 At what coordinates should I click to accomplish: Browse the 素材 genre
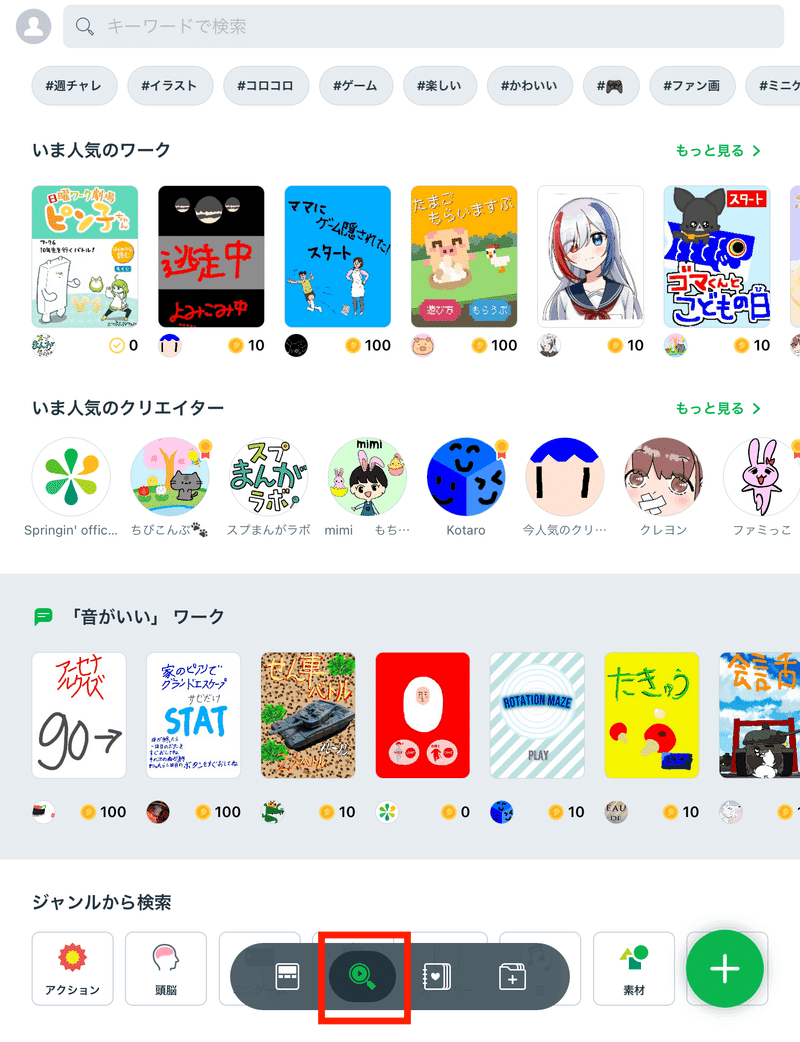pos(634,969)
